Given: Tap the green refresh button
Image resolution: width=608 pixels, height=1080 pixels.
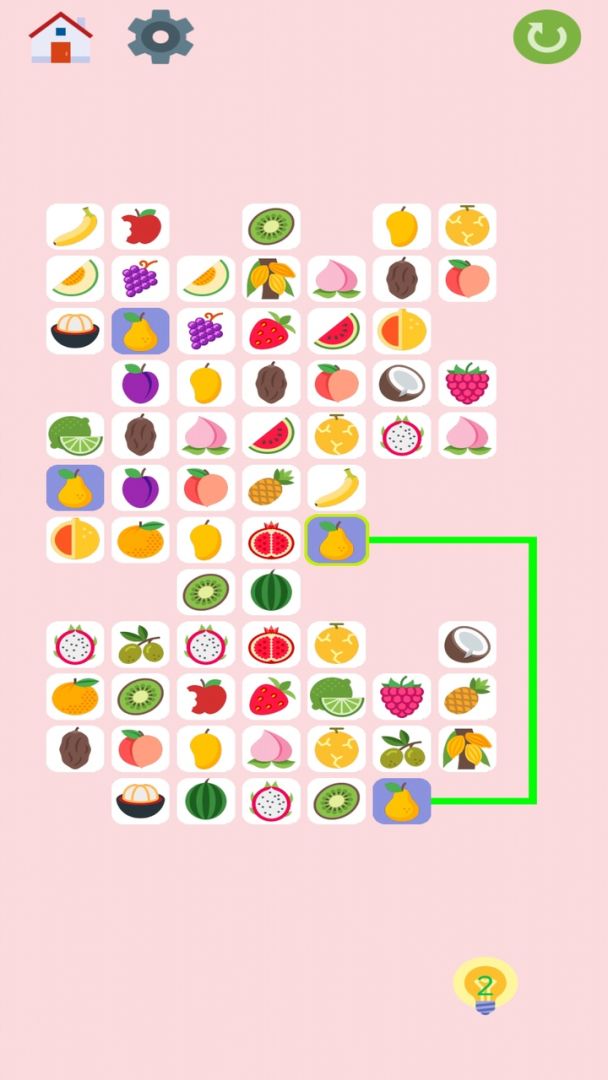Looking at the screenshot, I should point(546,38).
